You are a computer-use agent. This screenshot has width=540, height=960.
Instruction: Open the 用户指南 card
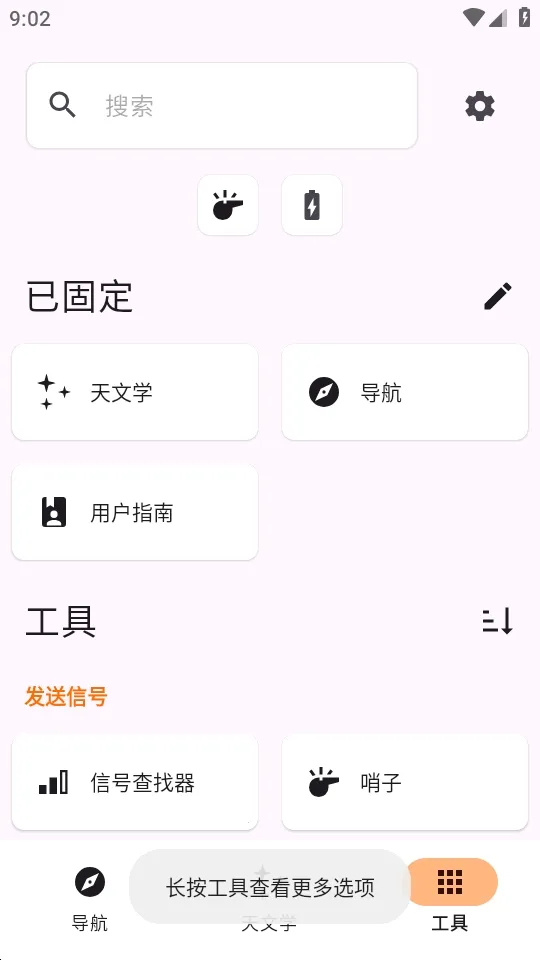135,512
